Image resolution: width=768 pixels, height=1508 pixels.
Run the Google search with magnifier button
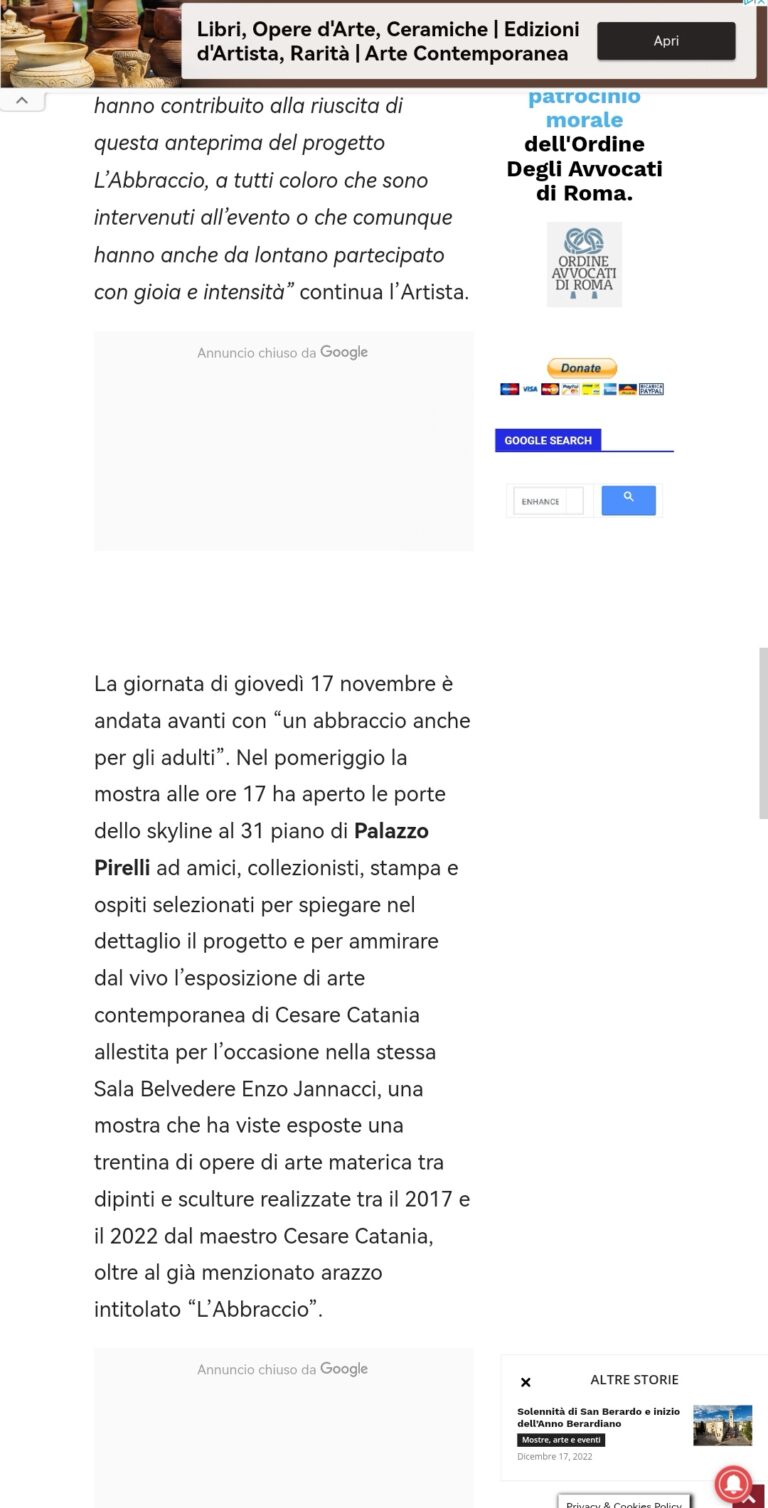pyautogui.click(x=628, y=500)
